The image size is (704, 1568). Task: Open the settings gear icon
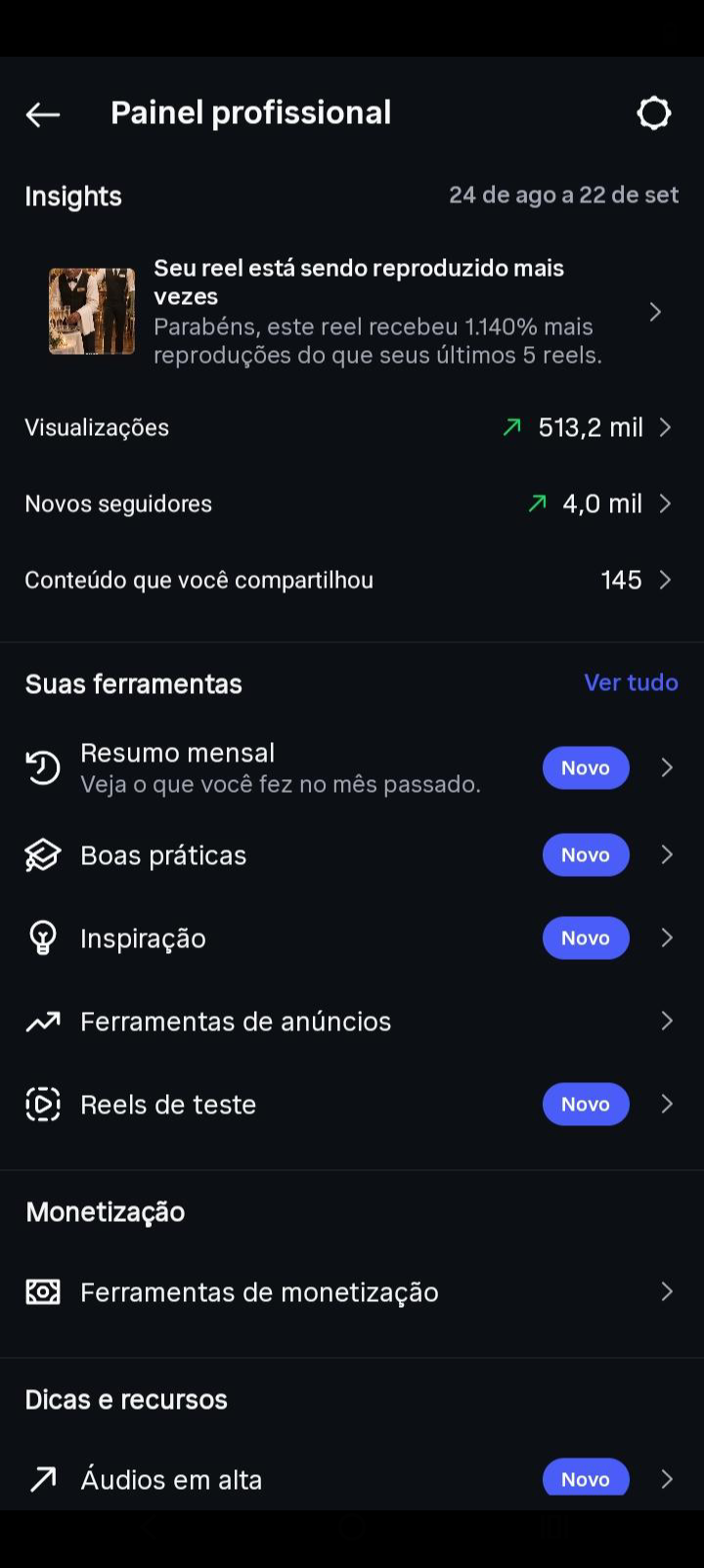(x=653, y=113)
